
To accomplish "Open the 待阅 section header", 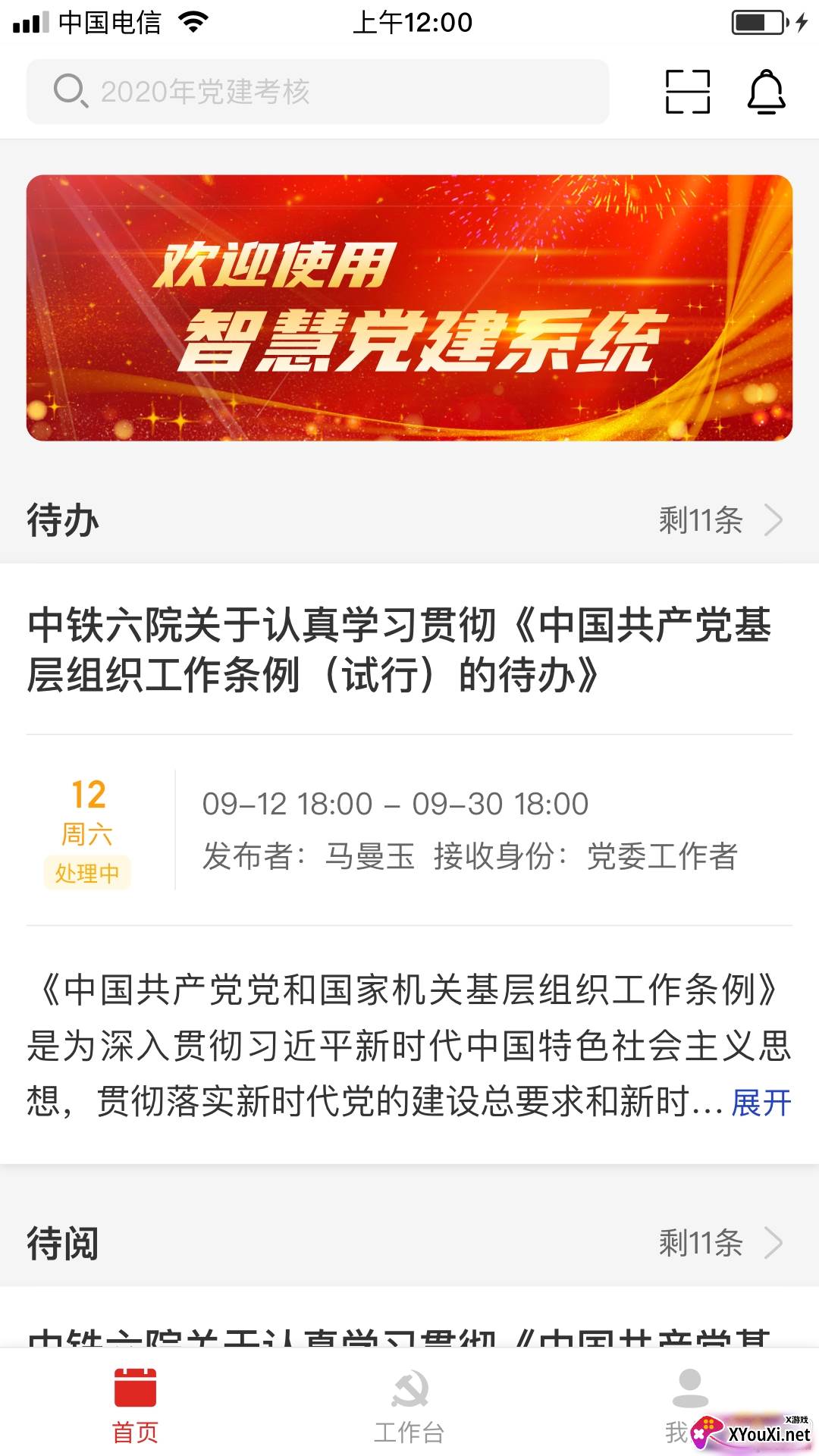I will pyautogui.click(x=61, y=1242).
